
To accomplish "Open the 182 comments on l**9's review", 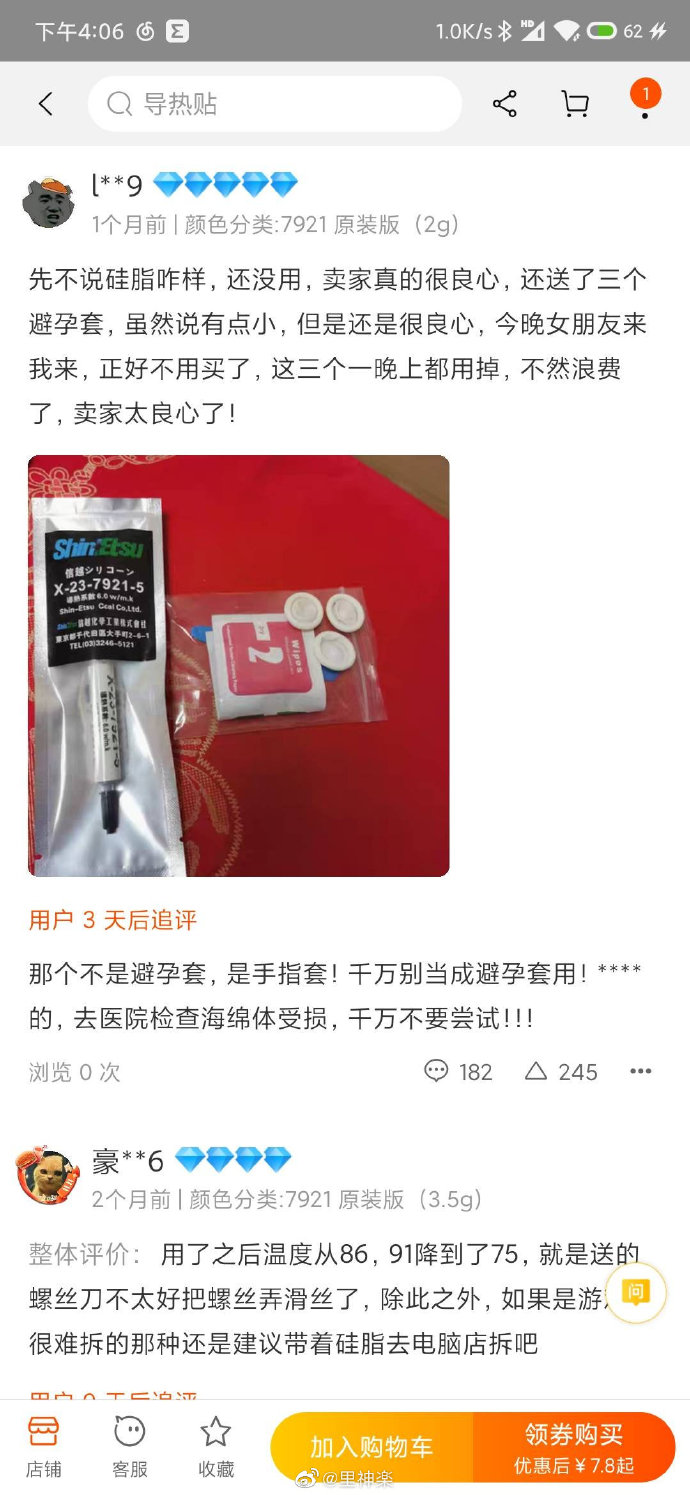I will pyautogui.click(x=459, y=1072).
